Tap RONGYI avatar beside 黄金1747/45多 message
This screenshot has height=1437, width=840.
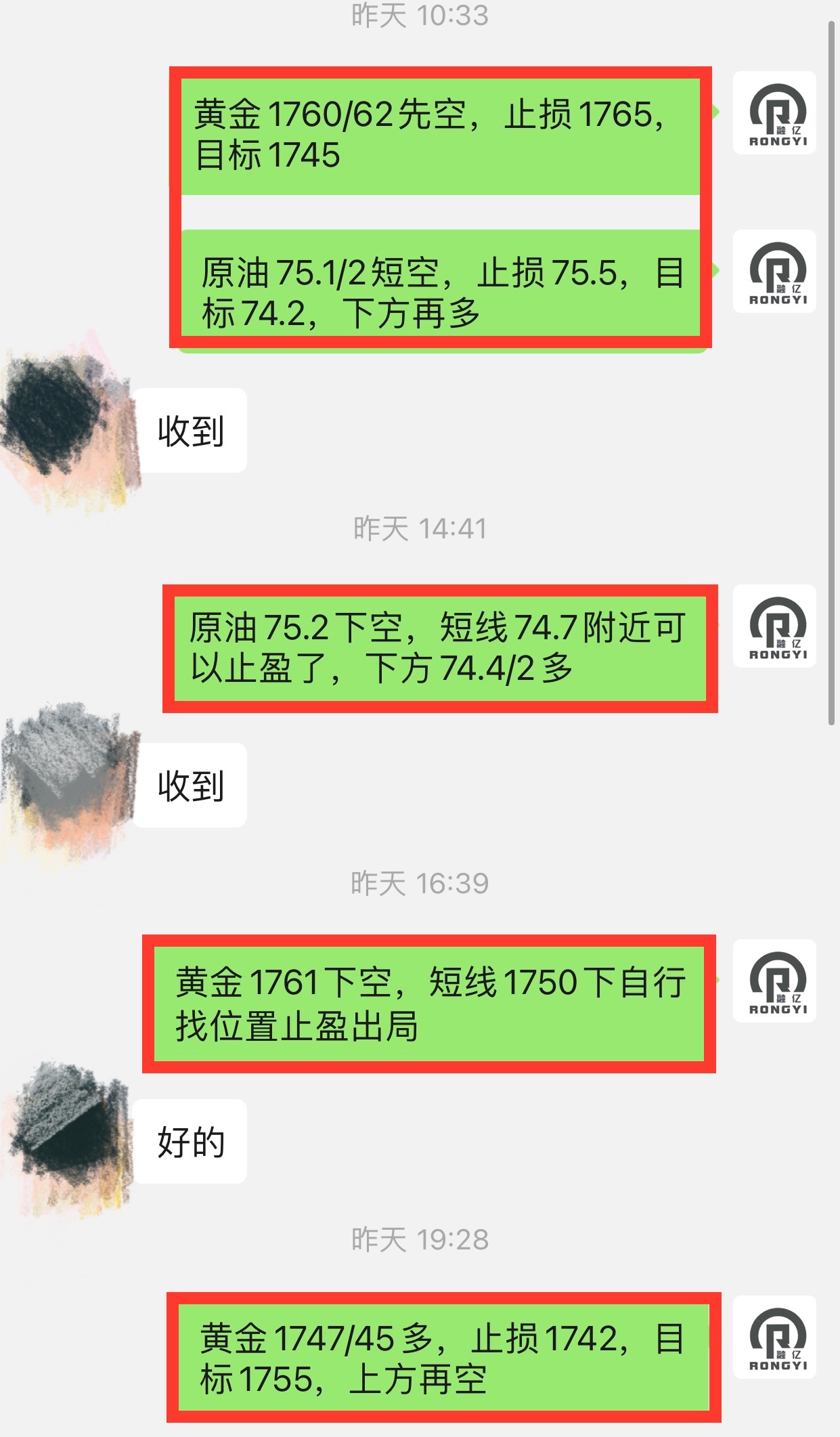click(x=775, y=1337)
